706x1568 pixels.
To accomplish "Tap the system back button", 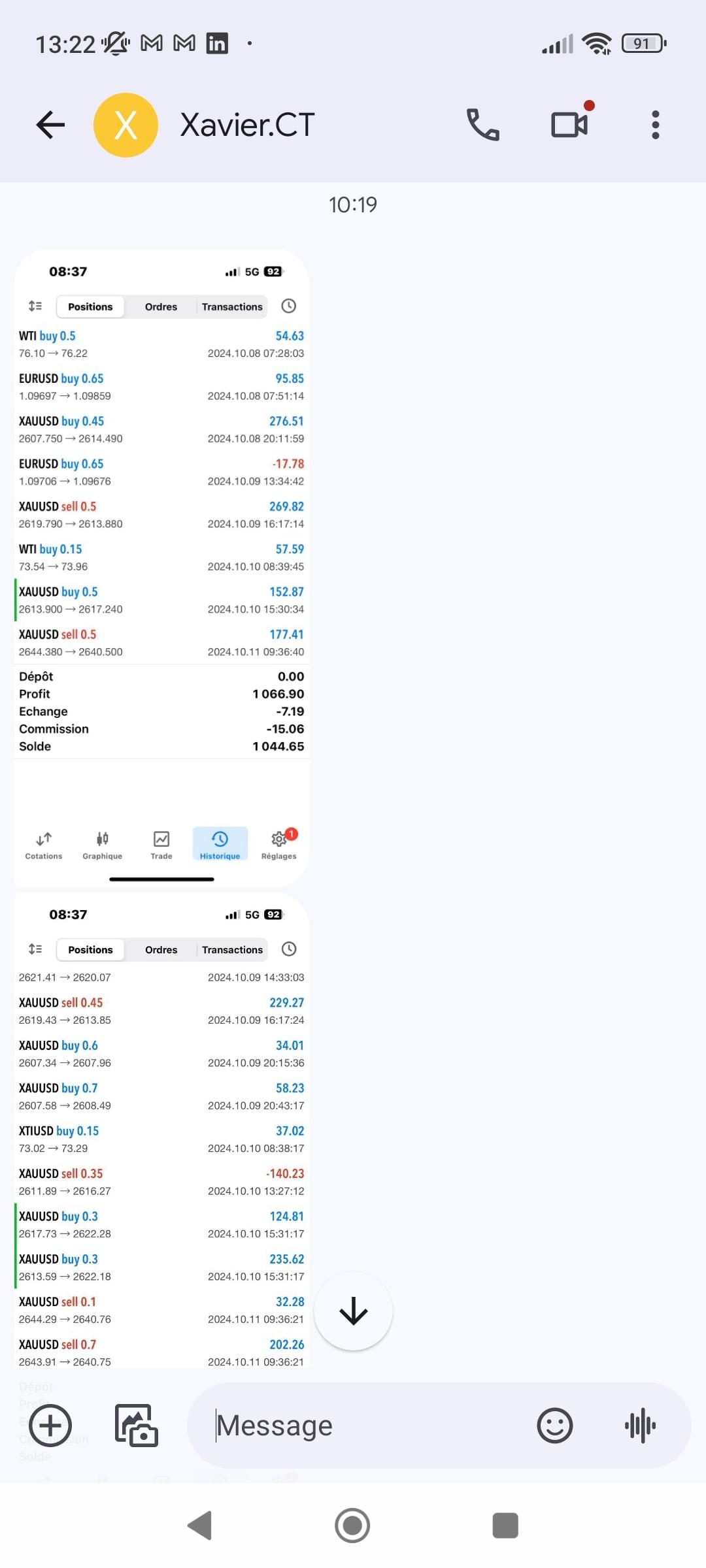I will click(x=200, y=1526).
